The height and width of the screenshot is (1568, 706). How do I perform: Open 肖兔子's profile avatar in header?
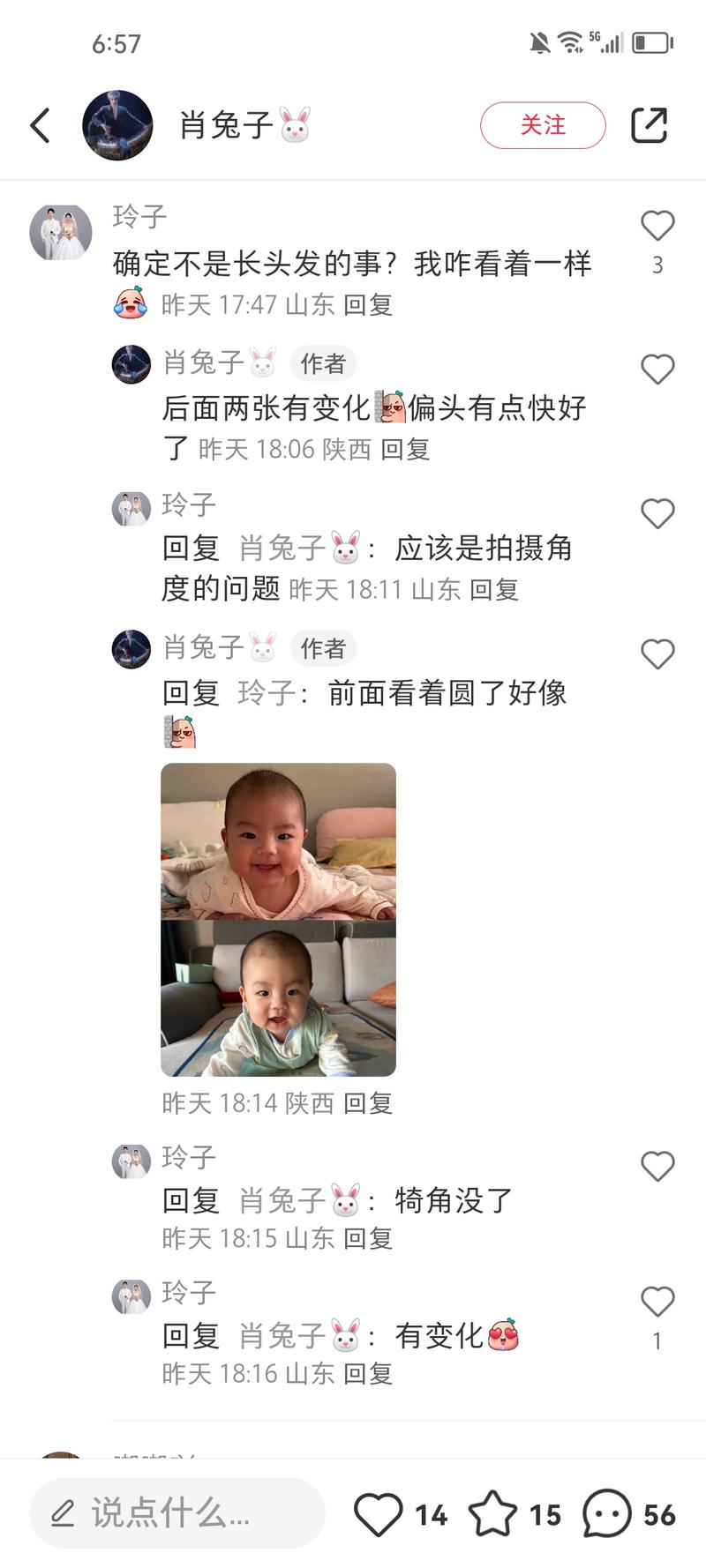(117, 125)
